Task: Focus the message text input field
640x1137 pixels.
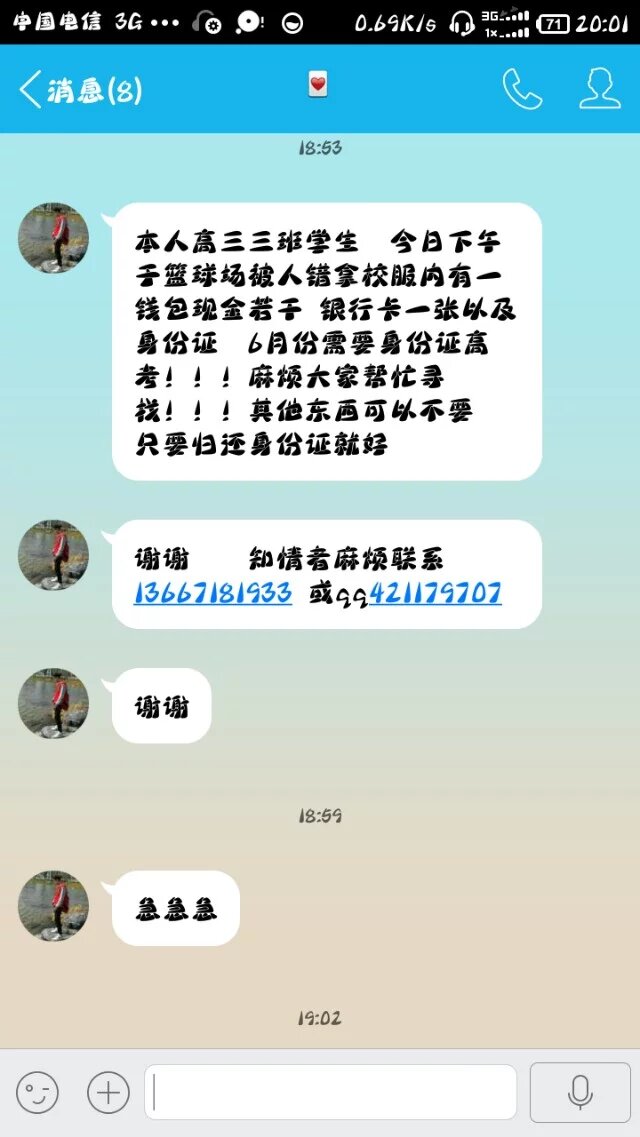Action: point(330,1092)
